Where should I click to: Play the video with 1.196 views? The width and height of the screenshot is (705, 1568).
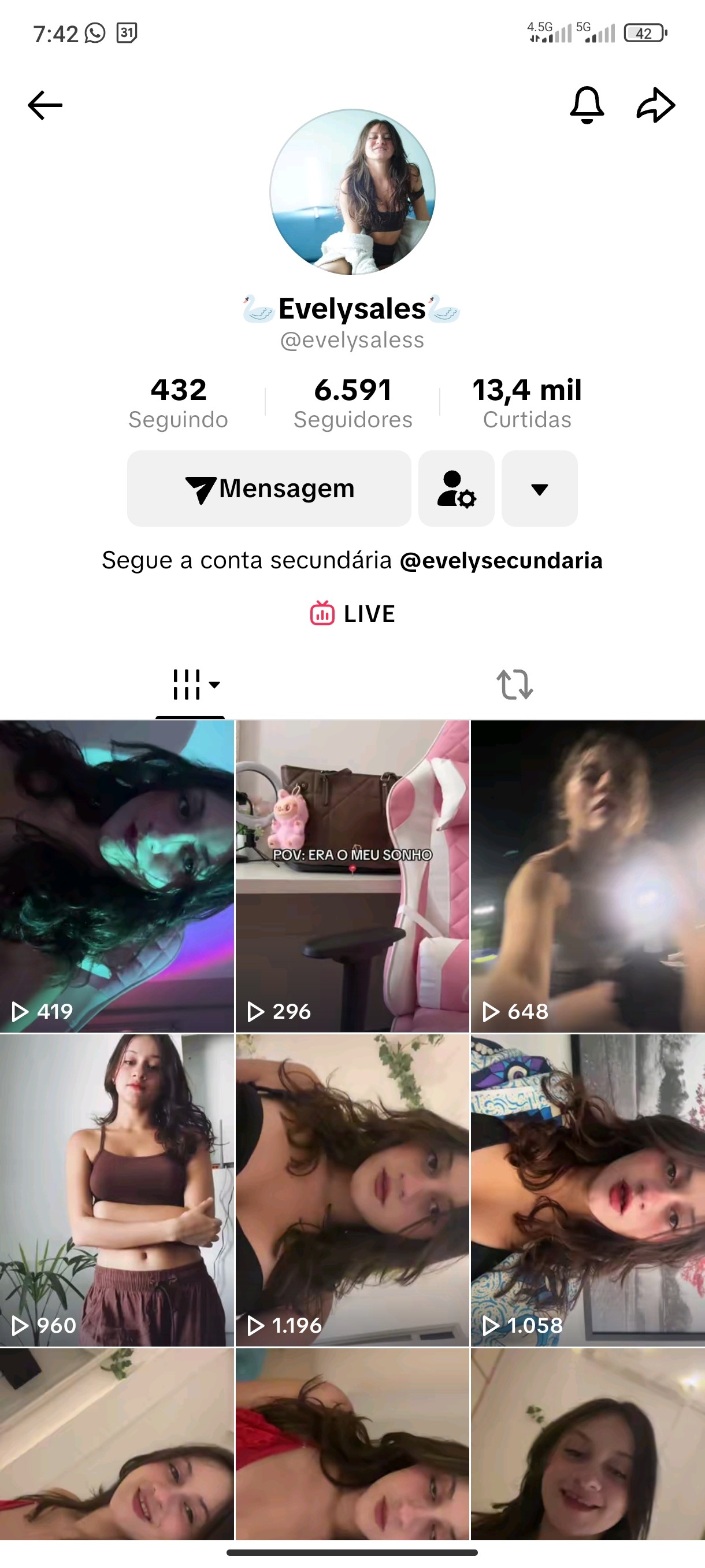352,1190
